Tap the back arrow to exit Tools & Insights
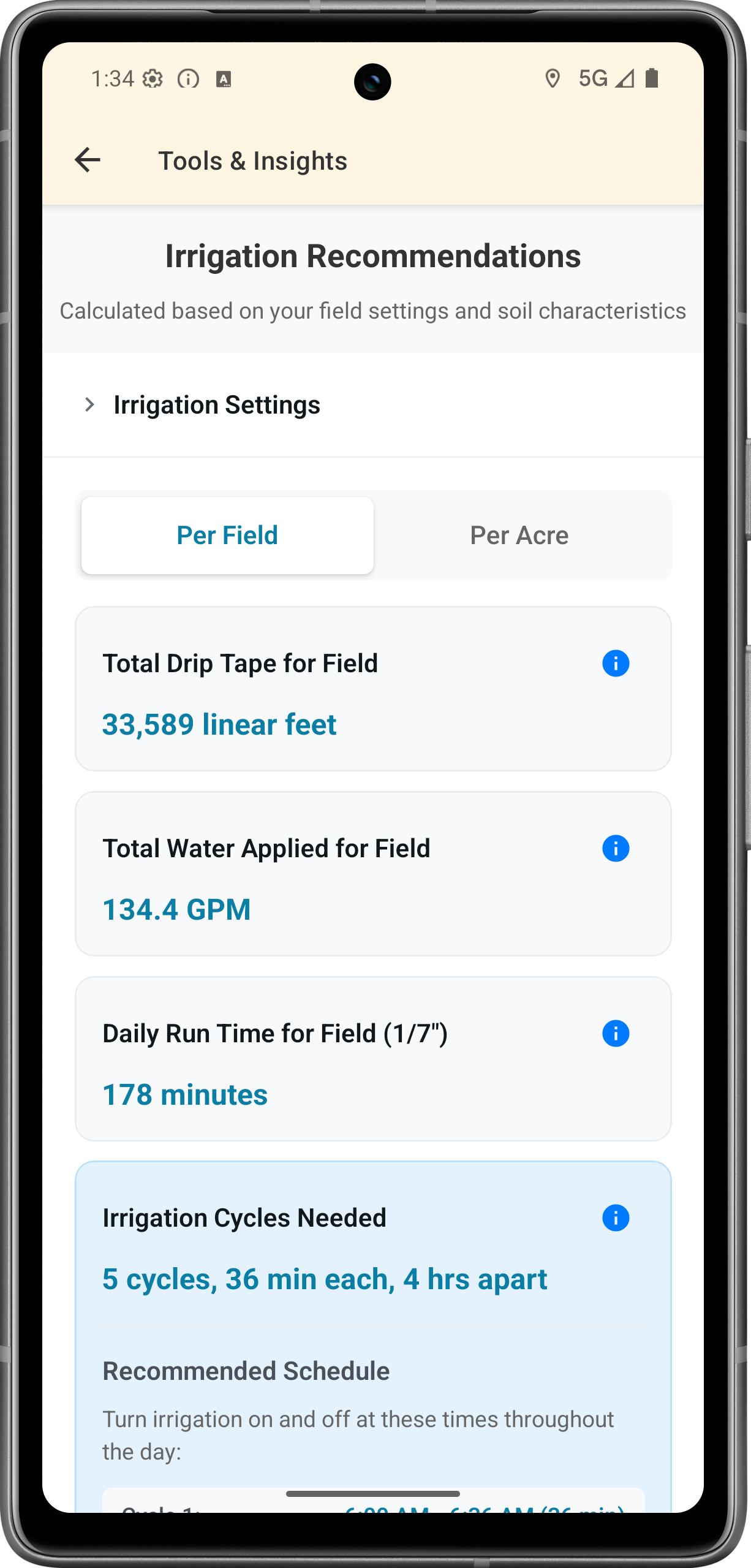This screenshot has width=751, height=1568. click(87, 160)
